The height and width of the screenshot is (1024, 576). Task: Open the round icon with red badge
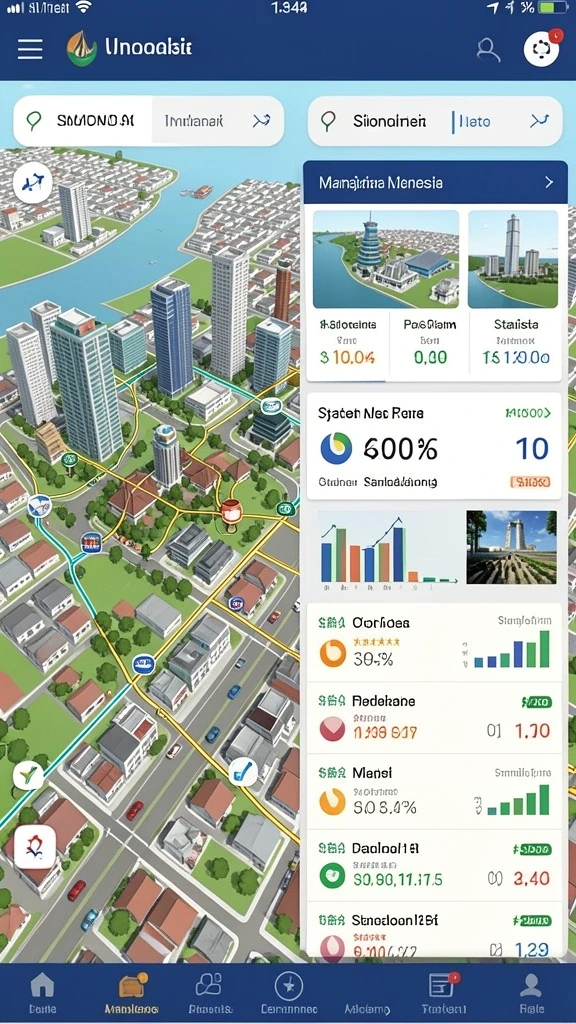(x=542, y=48)
